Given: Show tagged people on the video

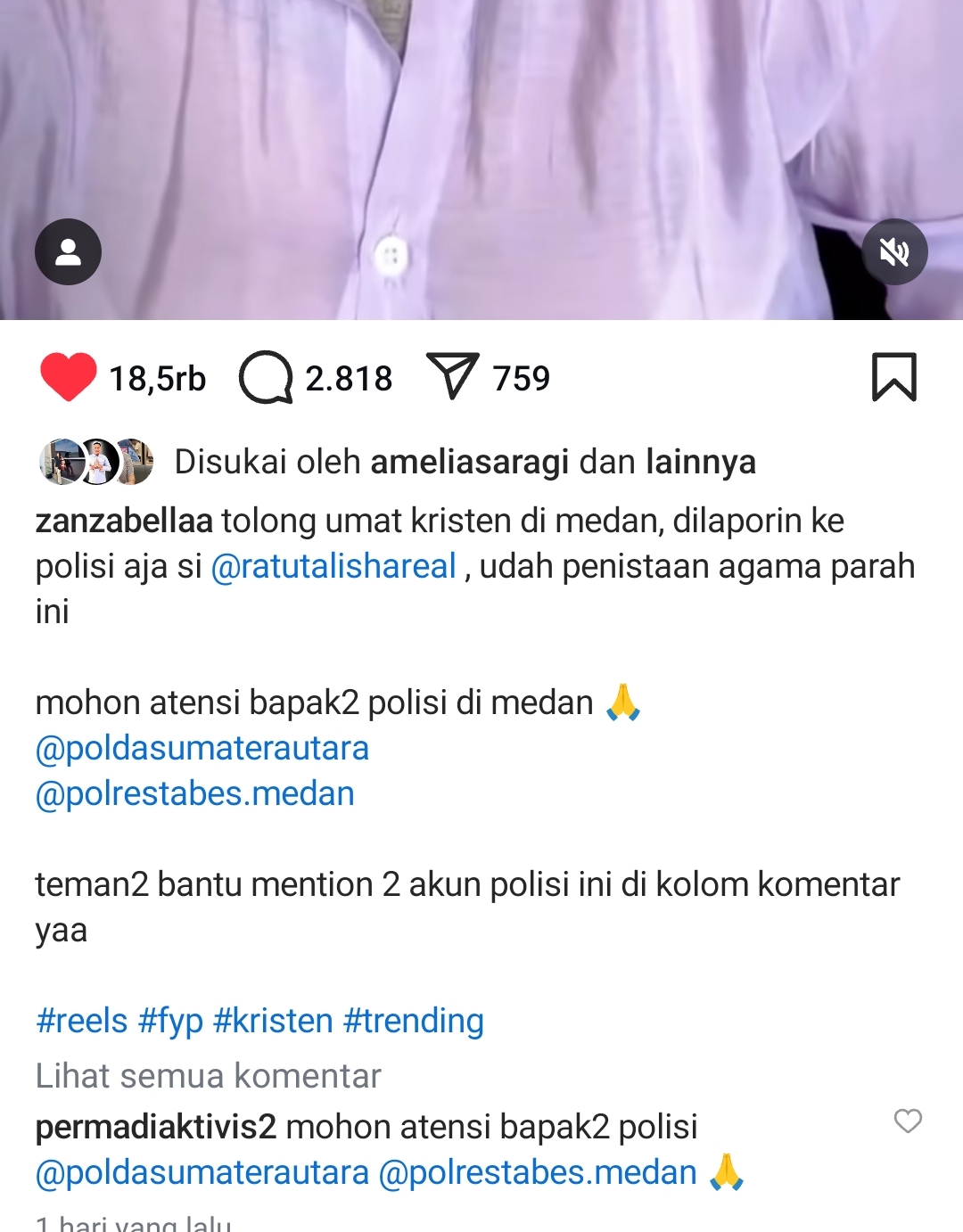Looking at the screenshot, I should coord(68,252).
